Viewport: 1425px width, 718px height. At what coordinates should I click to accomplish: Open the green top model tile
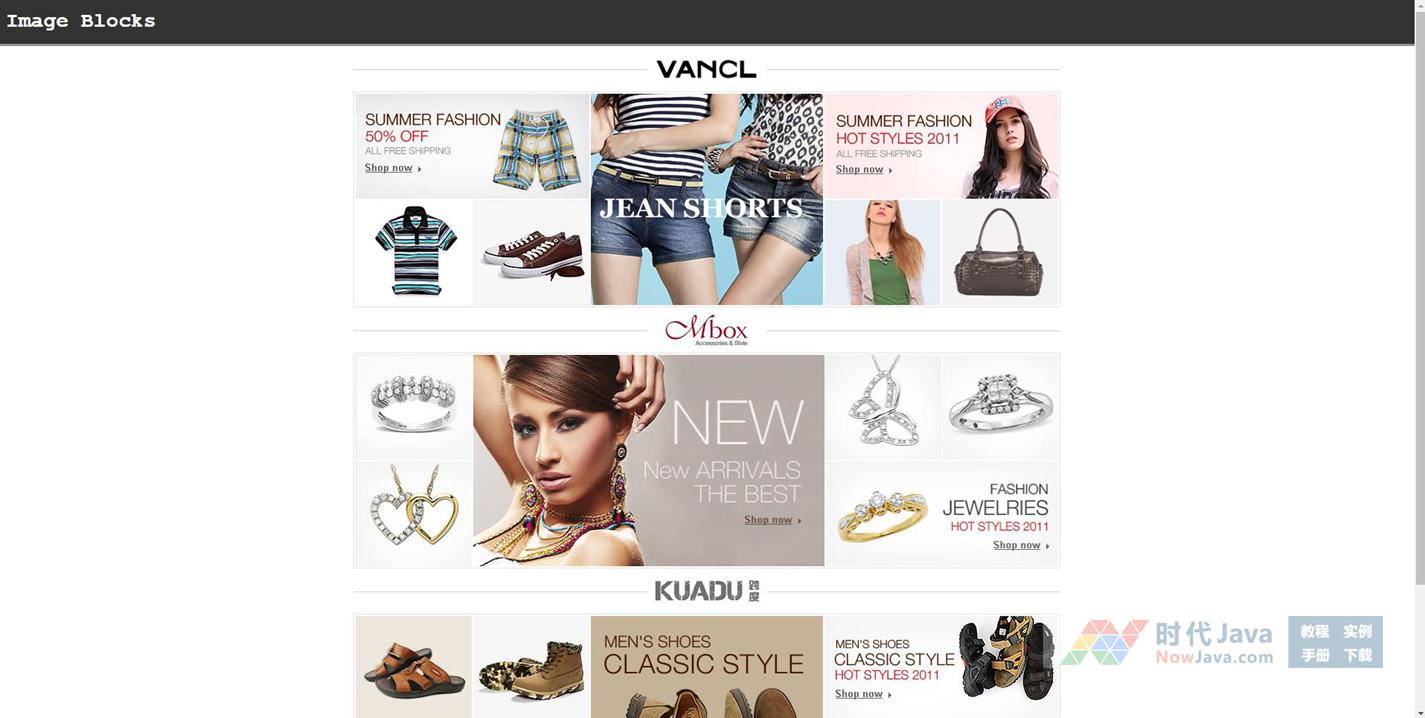coord(882,252)
